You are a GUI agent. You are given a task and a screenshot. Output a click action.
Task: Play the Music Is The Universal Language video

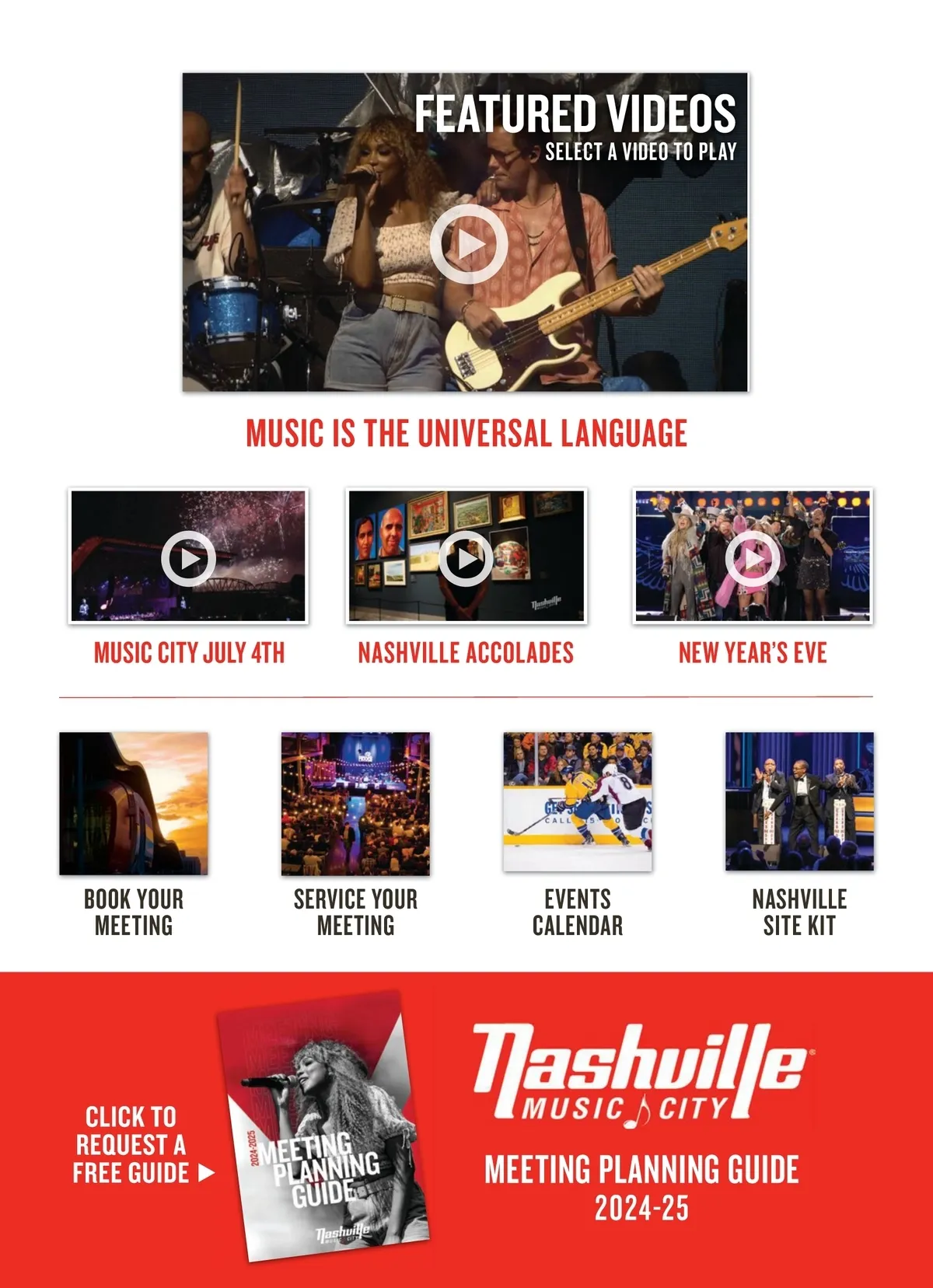469,244
